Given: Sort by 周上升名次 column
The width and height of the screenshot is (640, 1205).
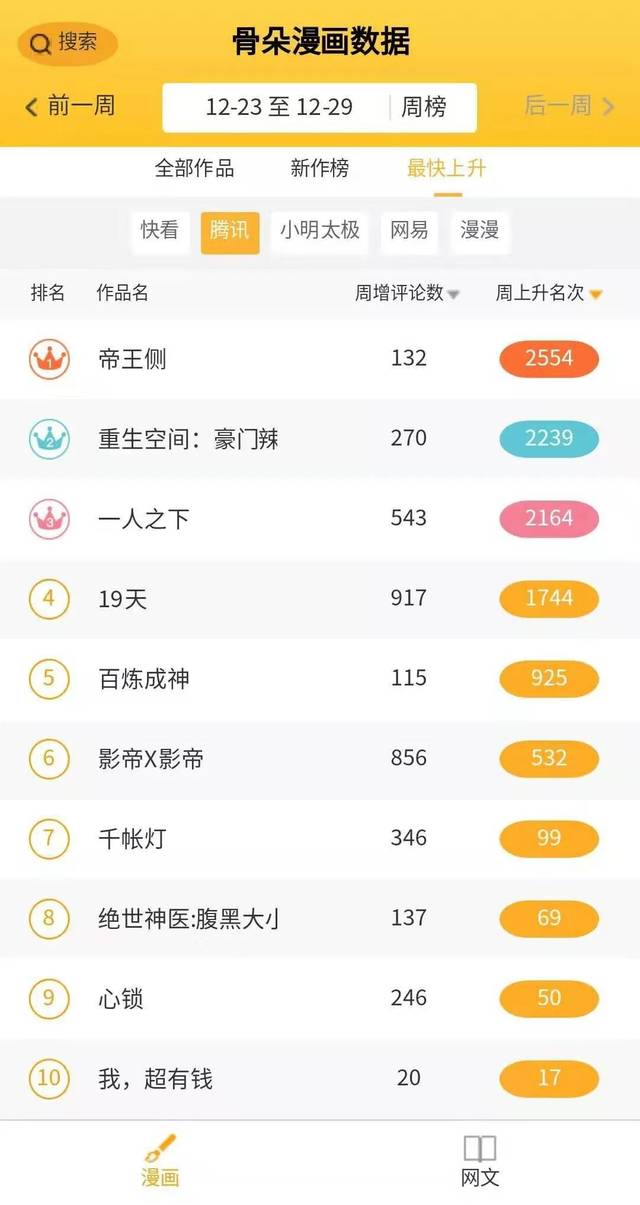Looking at the screenshot, I should [549, 293].
